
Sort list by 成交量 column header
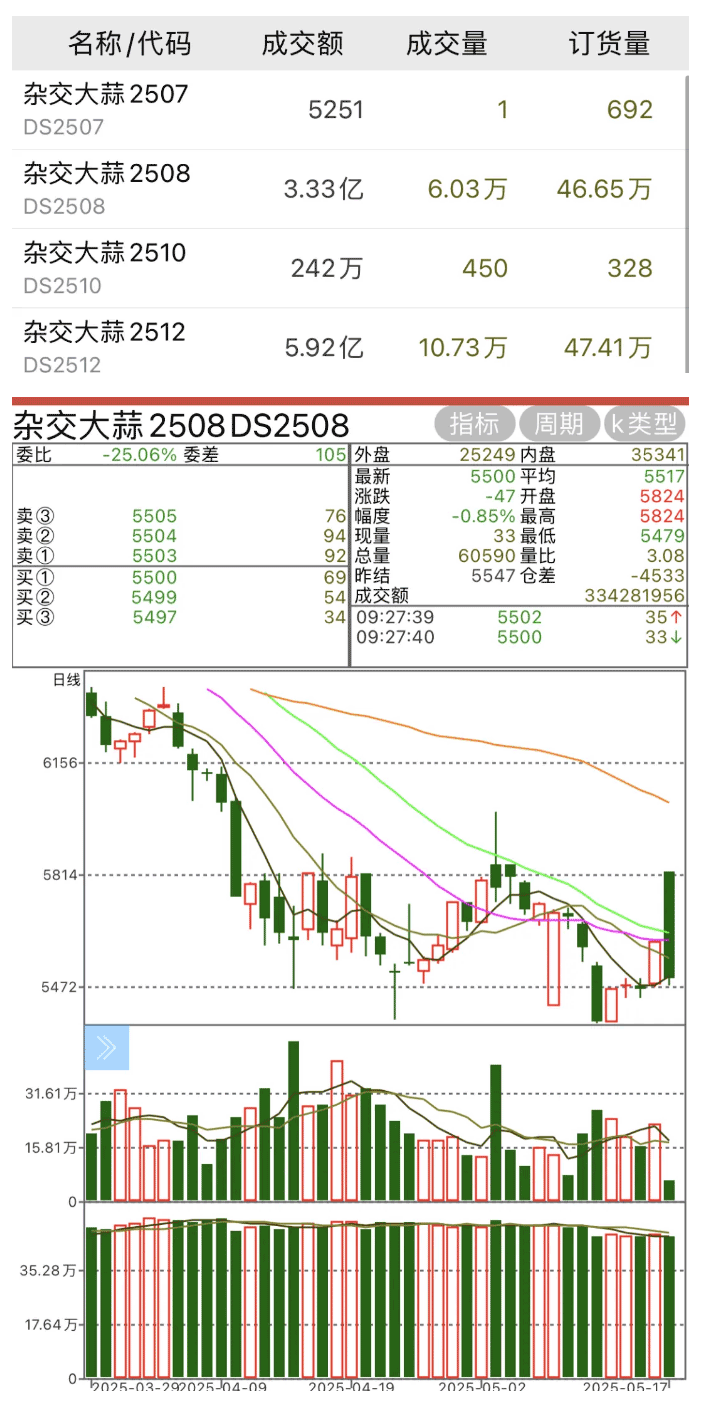(446, 44)
